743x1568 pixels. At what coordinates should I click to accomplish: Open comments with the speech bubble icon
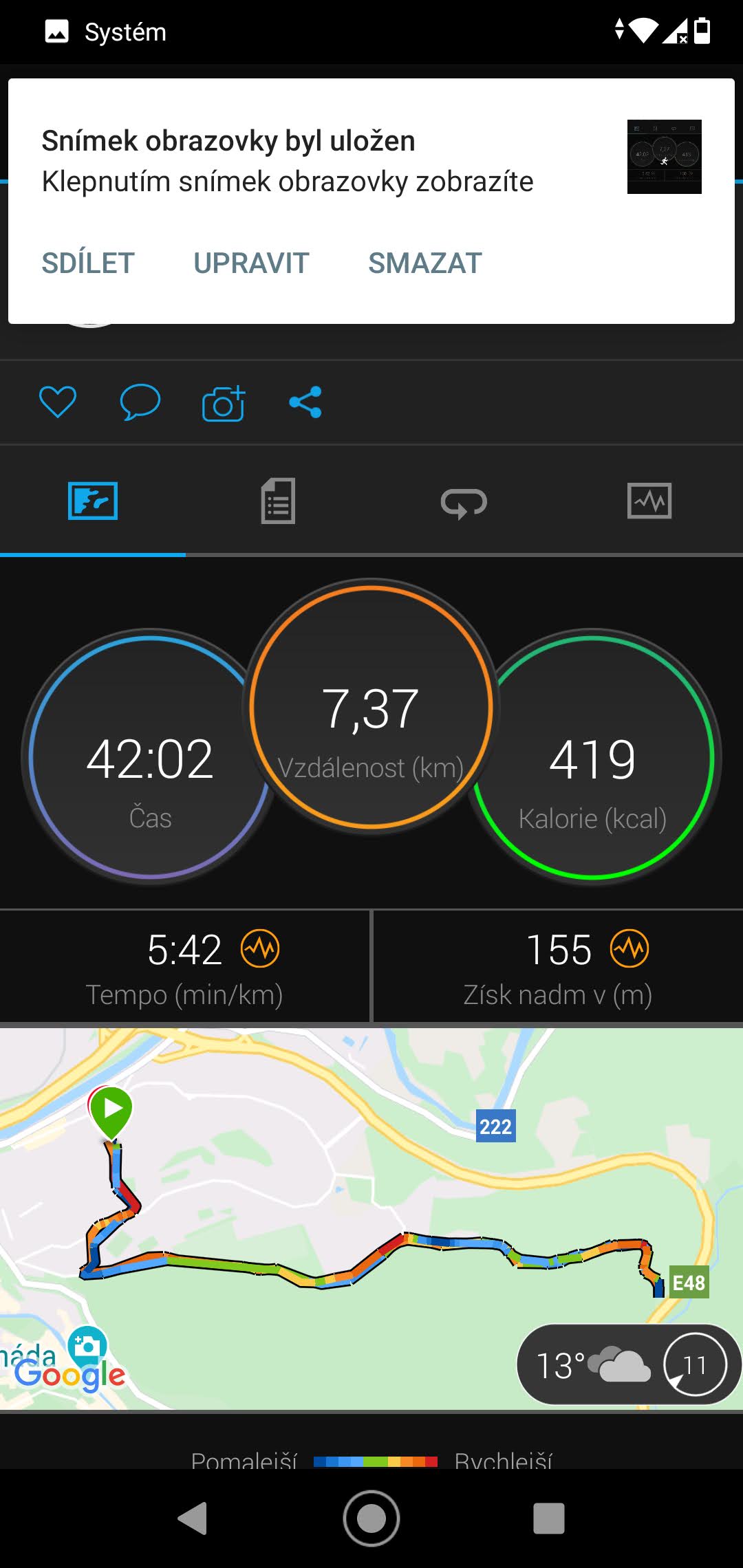pos(140,402)
